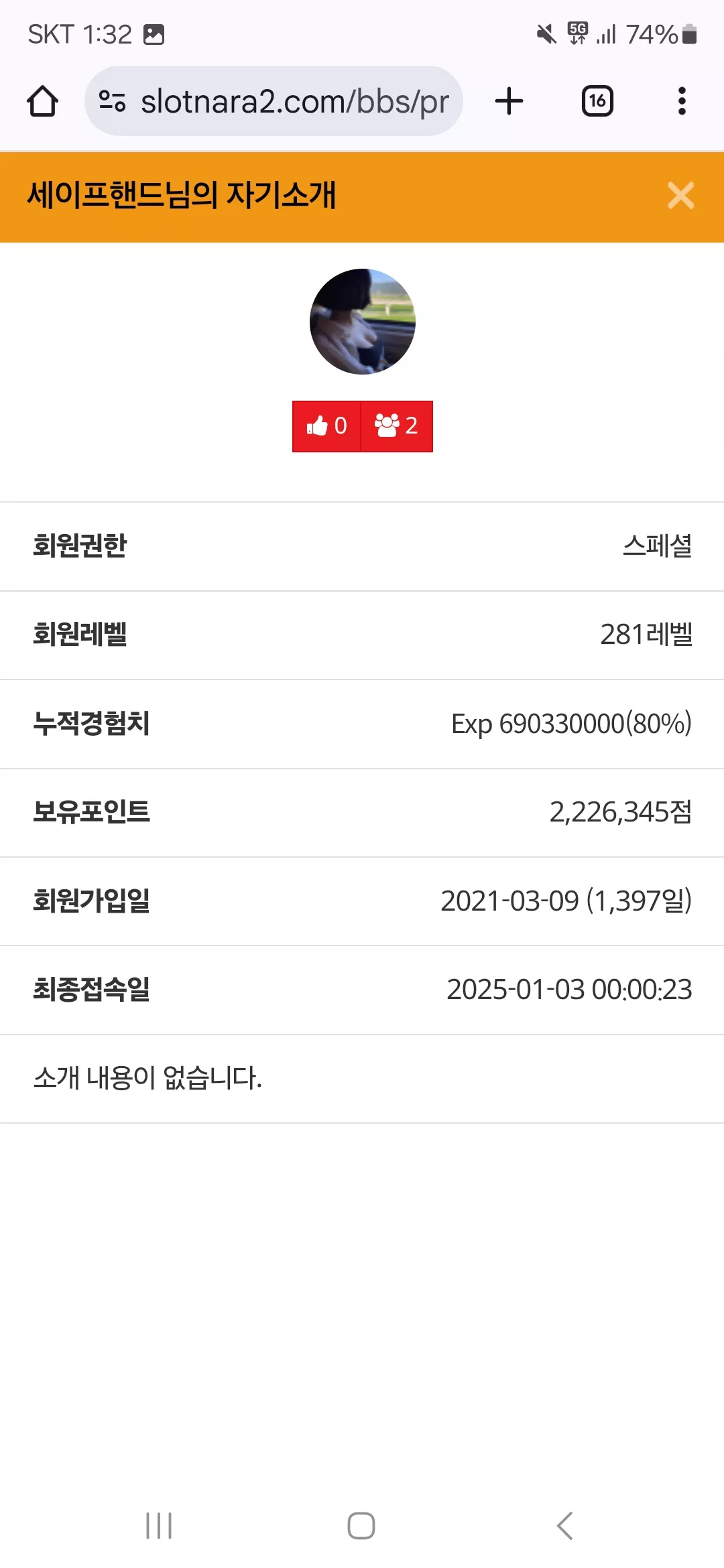Open the browser overflow menu
Screen dimensions: 724x1568
682,101
